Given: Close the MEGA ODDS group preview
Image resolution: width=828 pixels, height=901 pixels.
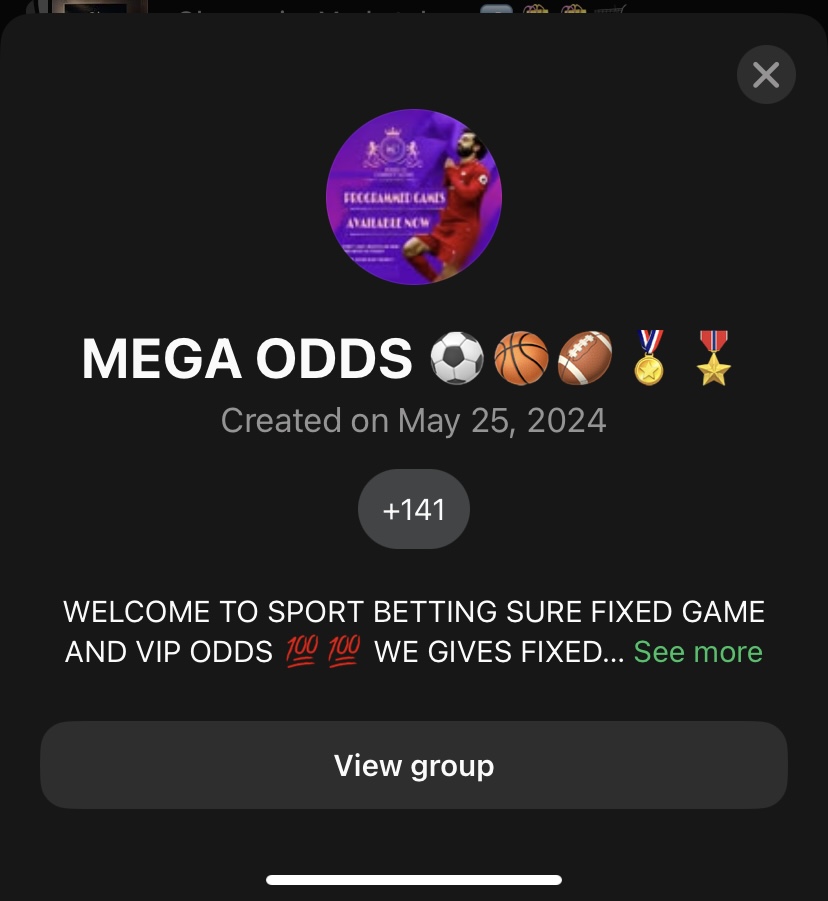Looking at the screenshot, I should click(x=766, y=75).
